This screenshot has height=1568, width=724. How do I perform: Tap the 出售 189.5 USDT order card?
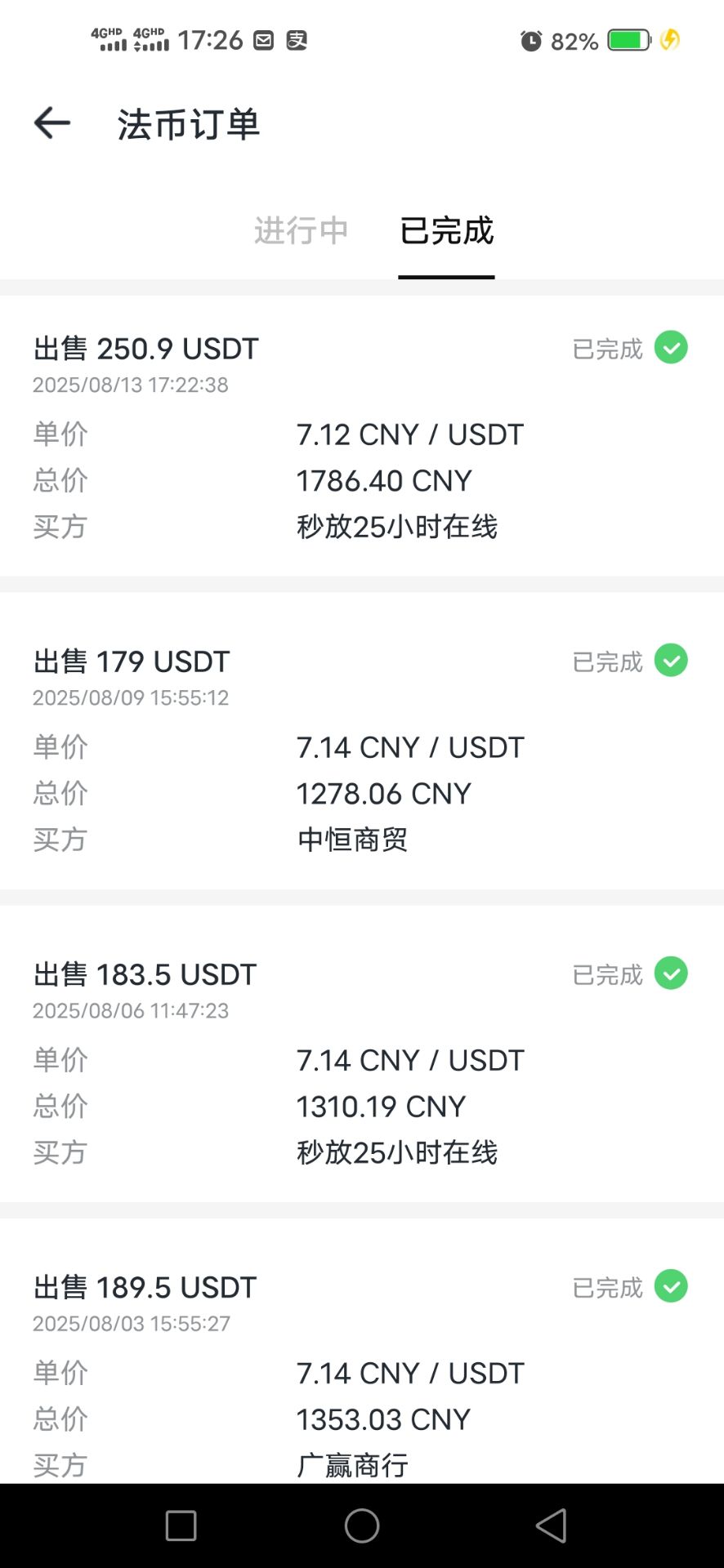[361, 1372]
